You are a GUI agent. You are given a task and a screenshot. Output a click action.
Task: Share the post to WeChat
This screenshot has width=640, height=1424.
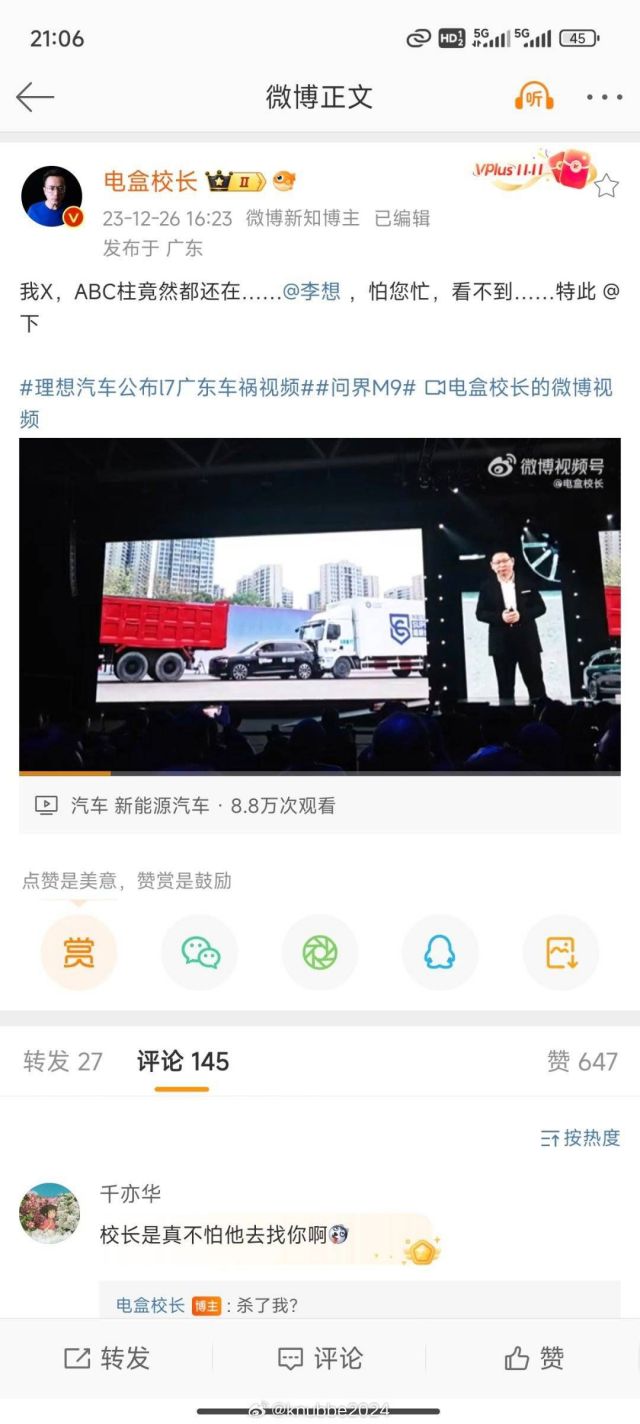[x=200, y=953]
